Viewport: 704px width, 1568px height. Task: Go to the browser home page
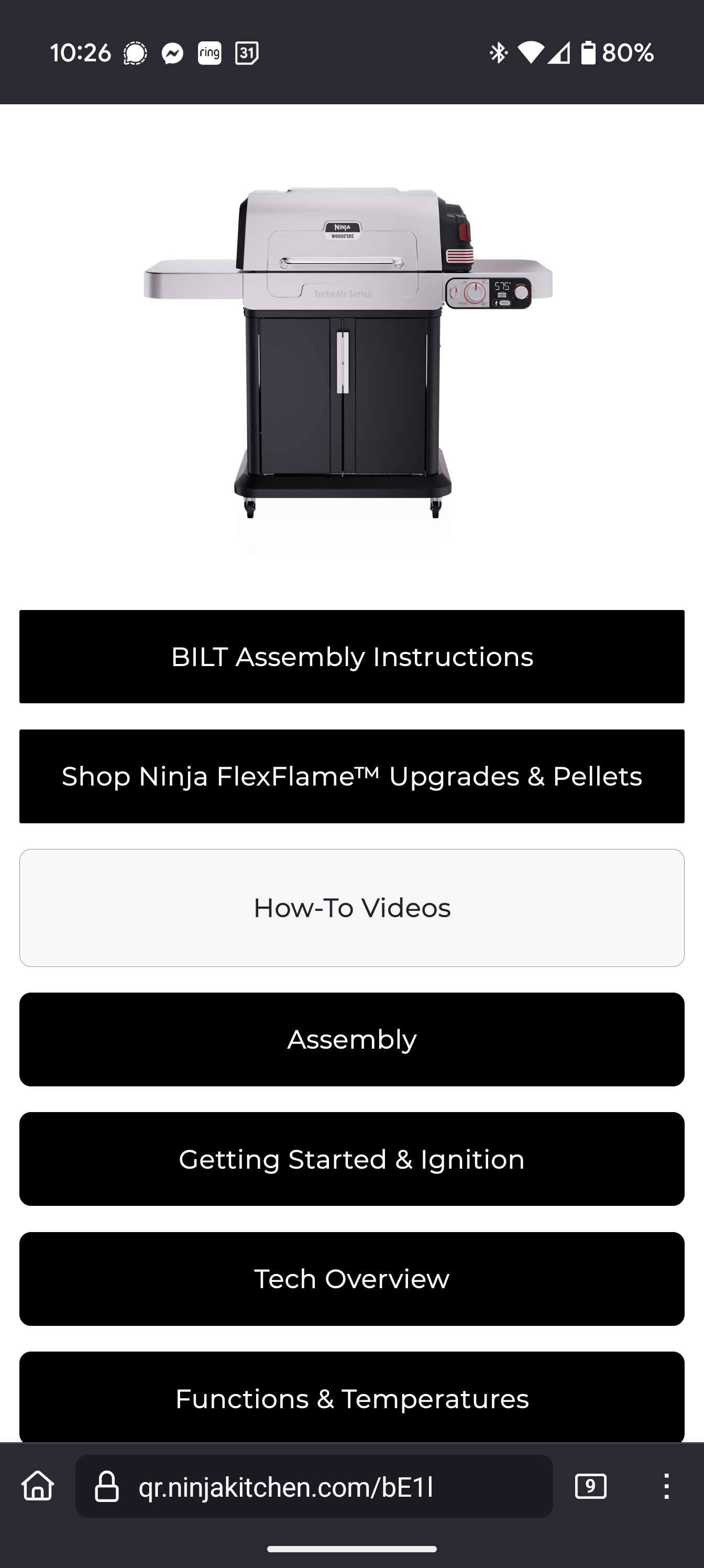(x=38, y=1486)
